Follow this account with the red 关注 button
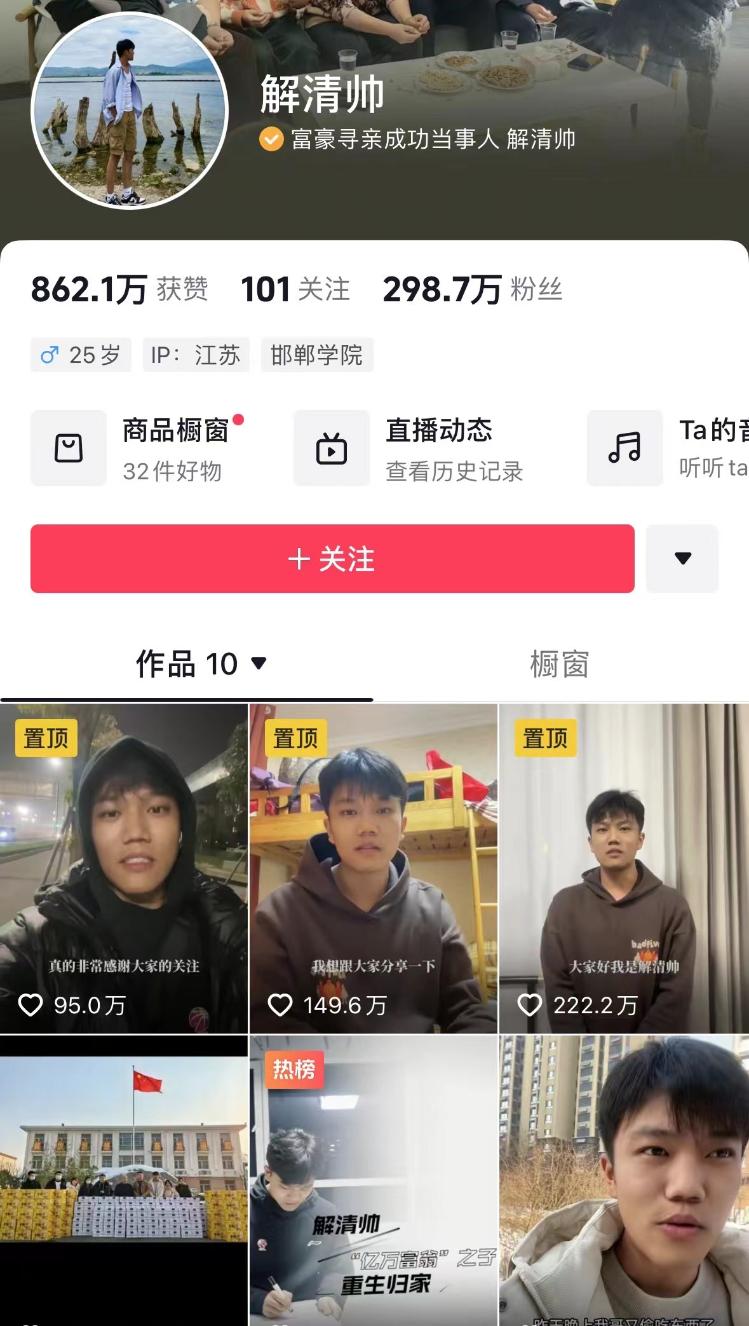 click(332, 559)
